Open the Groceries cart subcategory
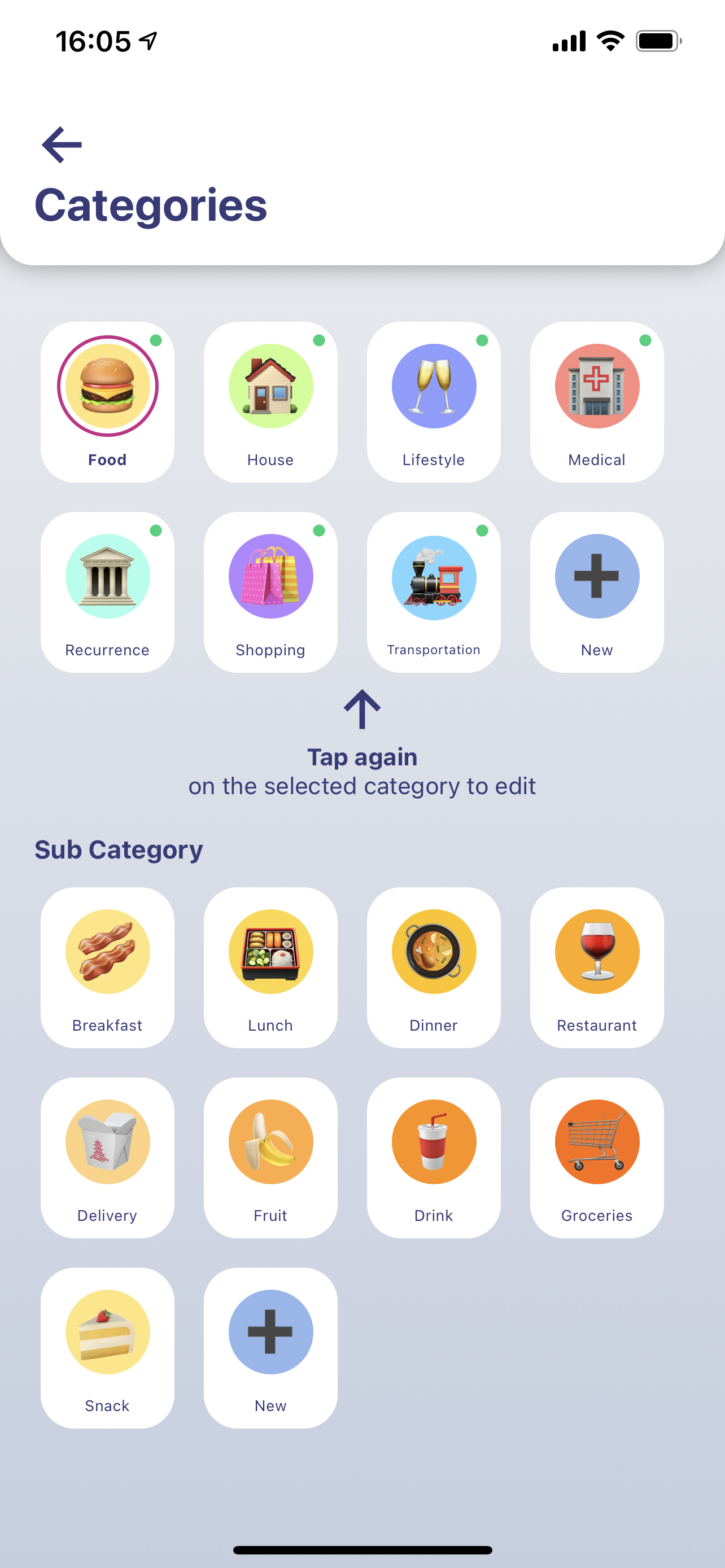The width and height of the screenshot is (725, 1568). [597, 1142]
